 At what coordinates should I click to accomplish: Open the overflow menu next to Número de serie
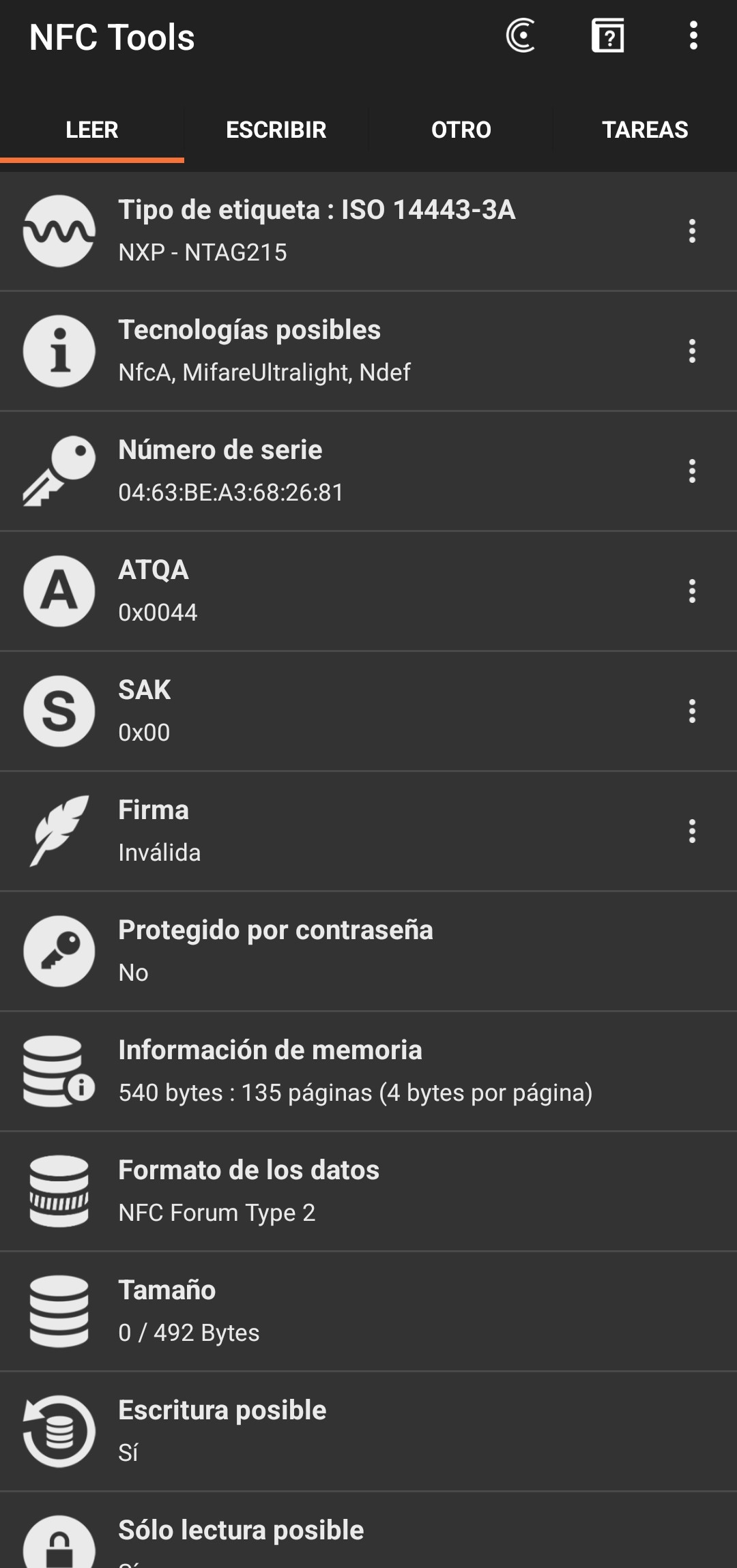(692, 471)
